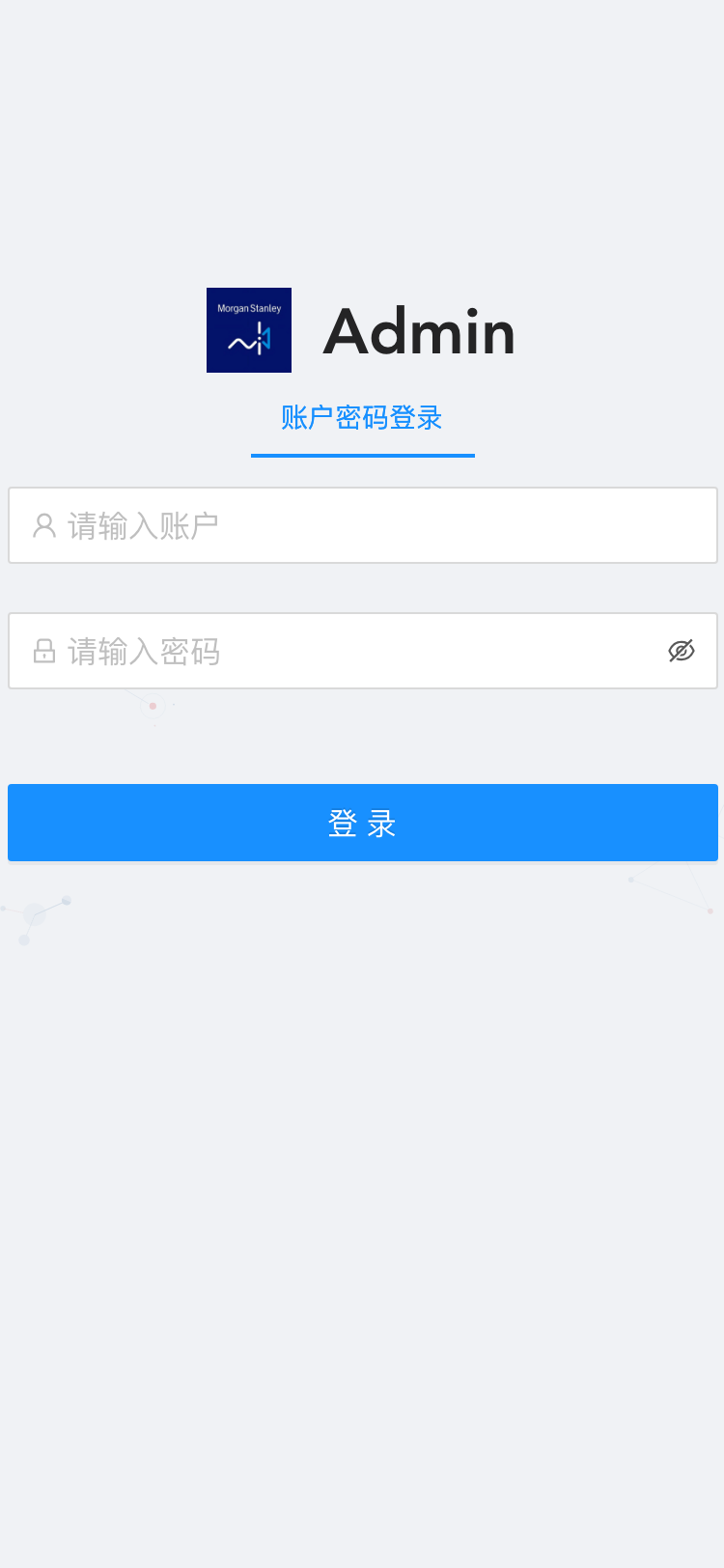Select the account password login tab
This screenshot has height=1568, width=724.
362,418
